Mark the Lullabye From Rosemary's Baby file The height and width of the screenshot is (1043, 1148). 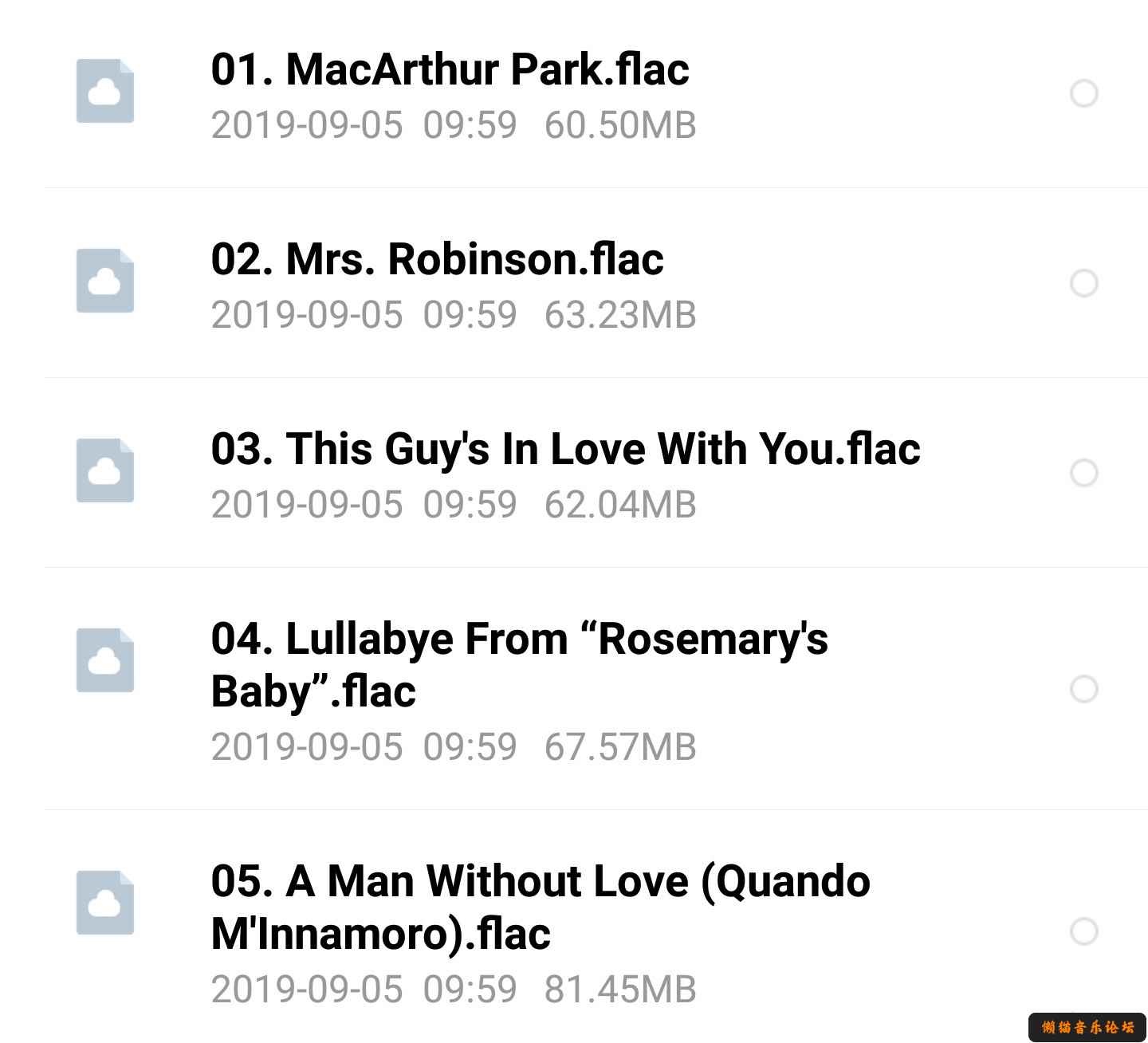pos(1083,689)
